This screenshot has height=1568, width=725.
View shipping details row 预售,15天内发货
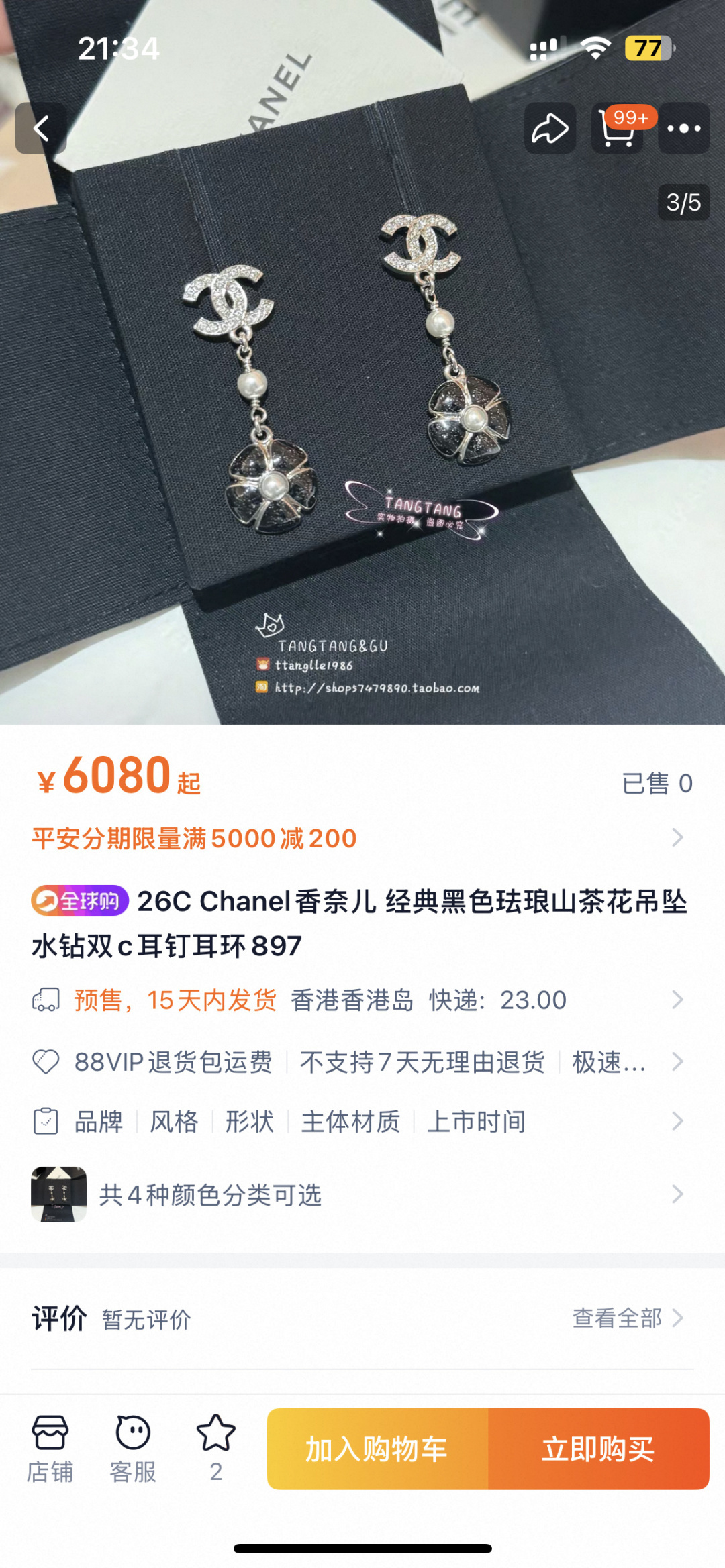coord(362,1000)
